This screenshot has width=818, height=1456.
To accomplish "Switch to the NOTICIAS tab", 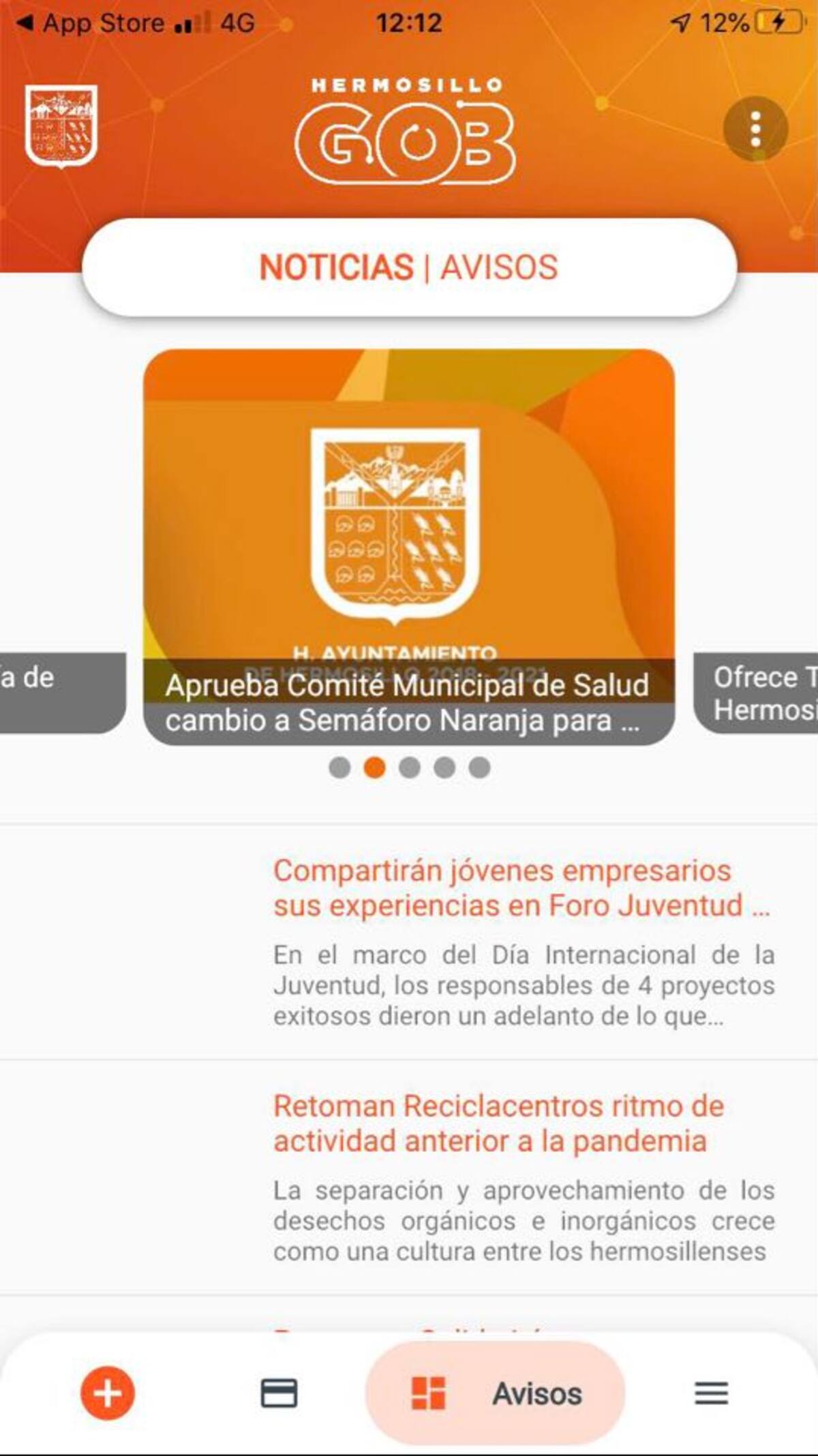I will pos(337,267).
